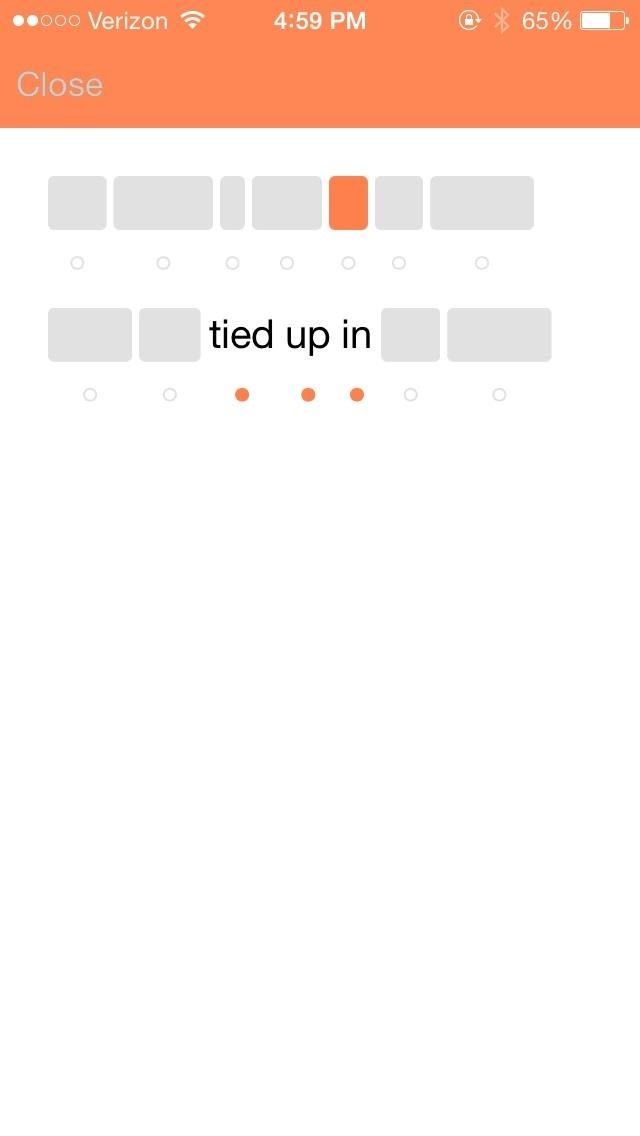Close this word puzzle screen
Screen dimensions: 640x1136
(x=60, y=85)
